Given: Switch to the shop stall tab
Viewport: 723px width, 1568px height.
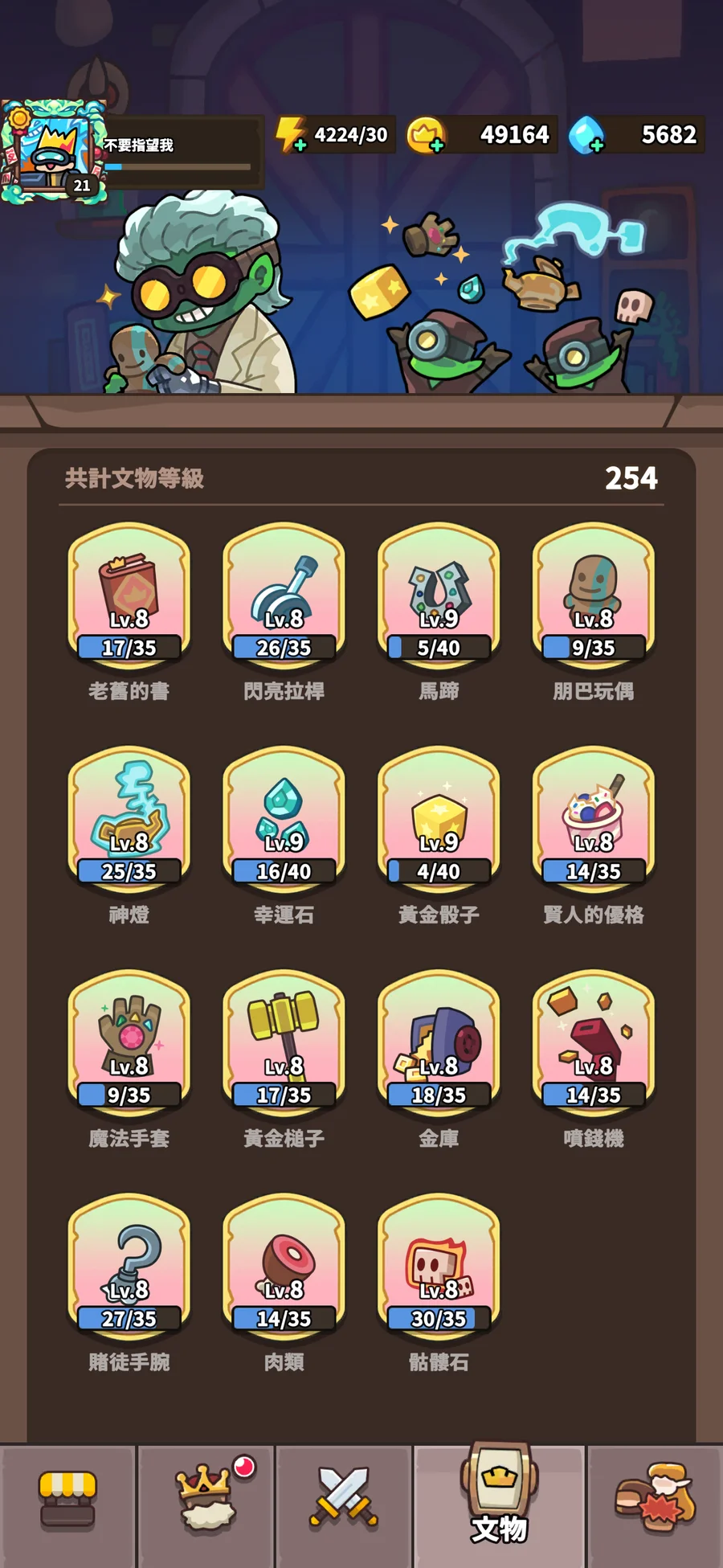Looking at the screenshot, I should (x=67, y=1500).
